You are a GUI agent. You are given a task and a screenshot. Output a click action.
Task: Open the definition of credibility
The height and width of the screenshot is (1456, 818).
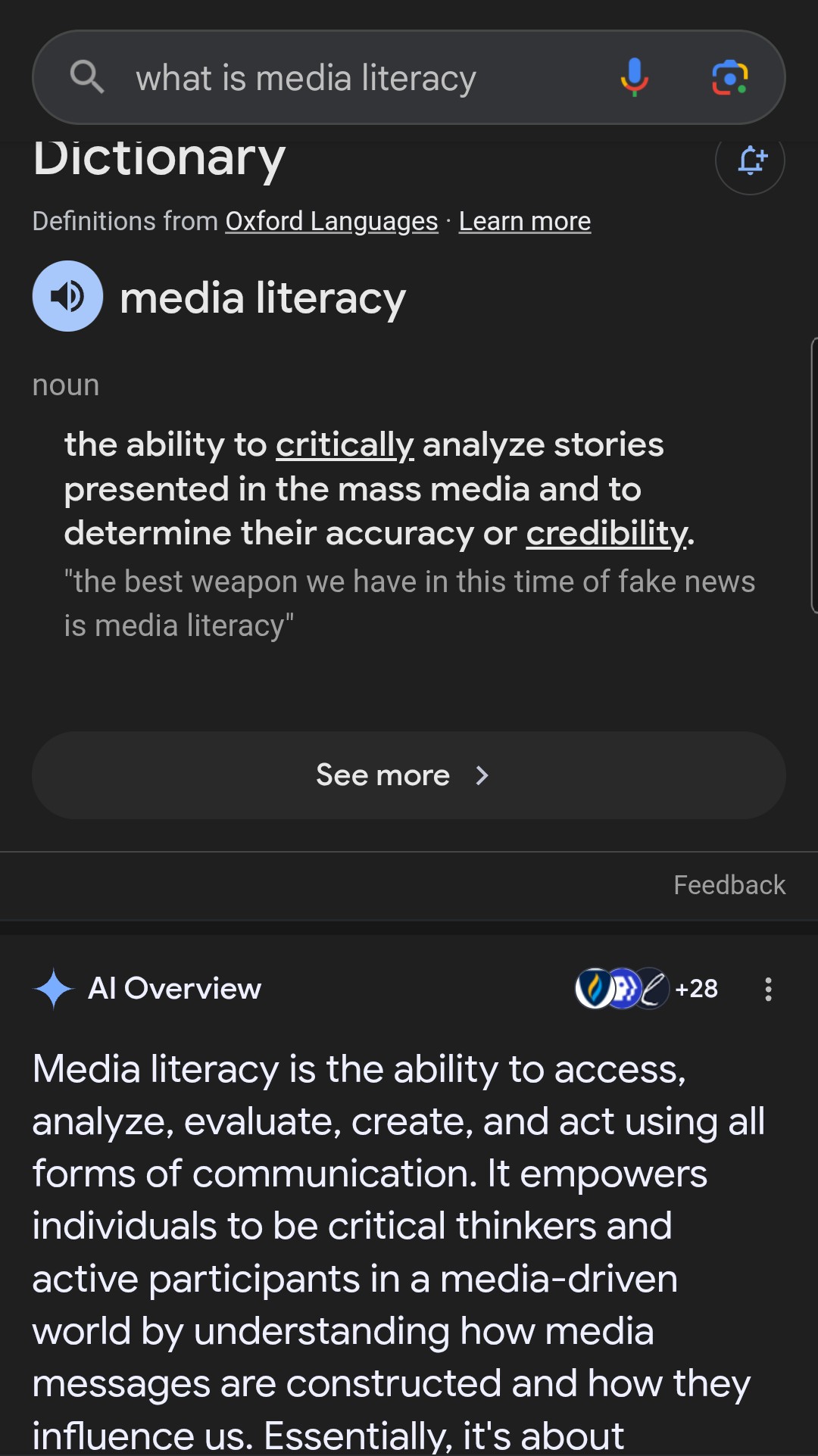[x=607, y=533]
